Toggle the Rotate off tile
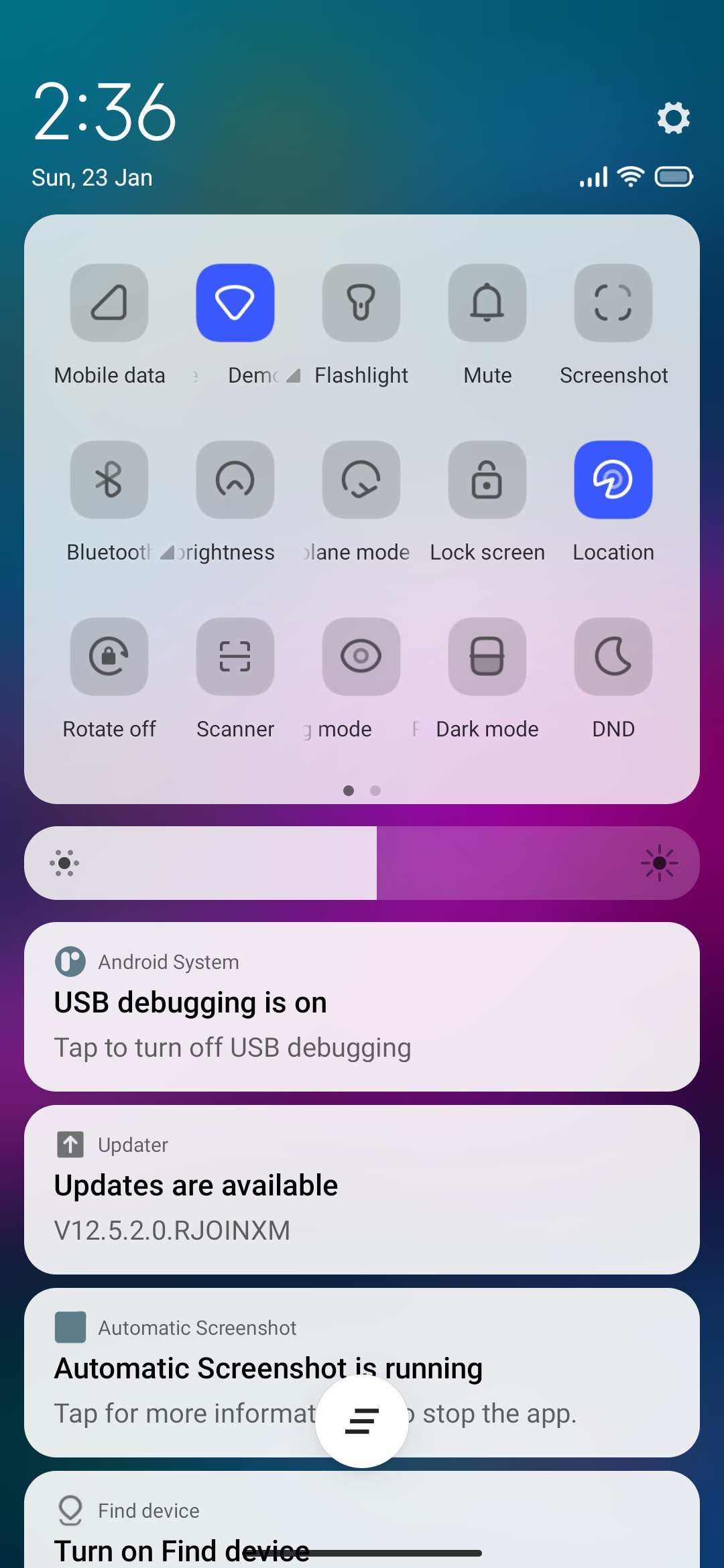Viewport: 724px width, 1568px height. [x=109, y=657]
